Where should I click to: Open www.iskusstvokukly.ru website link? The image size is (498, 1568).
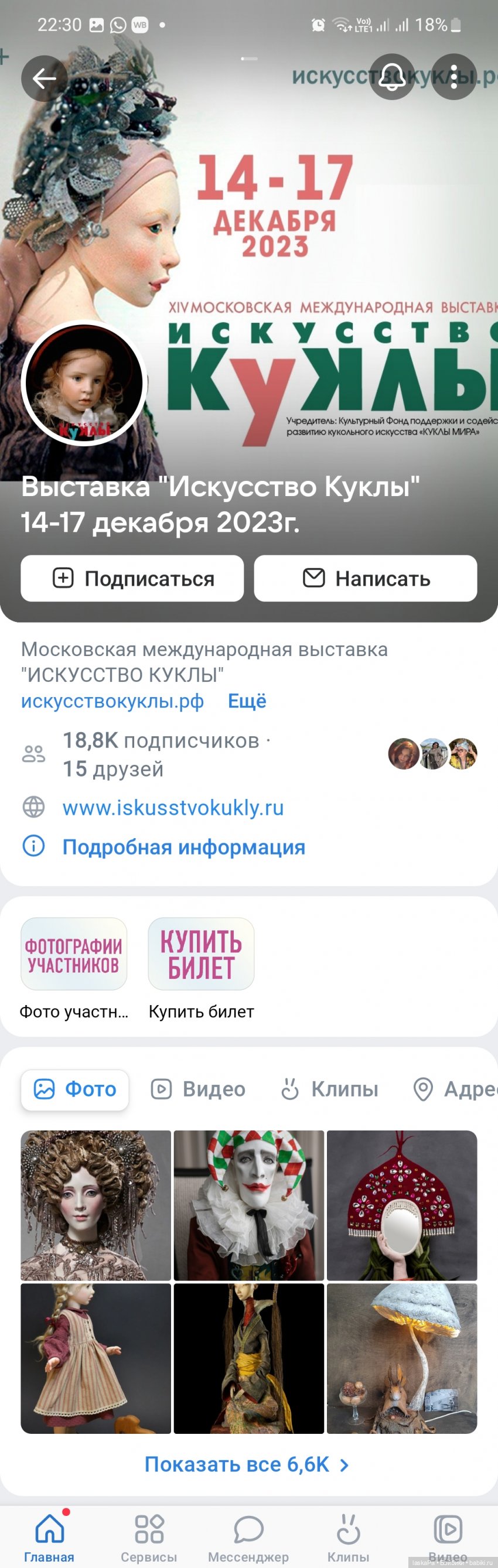point(173,808)
